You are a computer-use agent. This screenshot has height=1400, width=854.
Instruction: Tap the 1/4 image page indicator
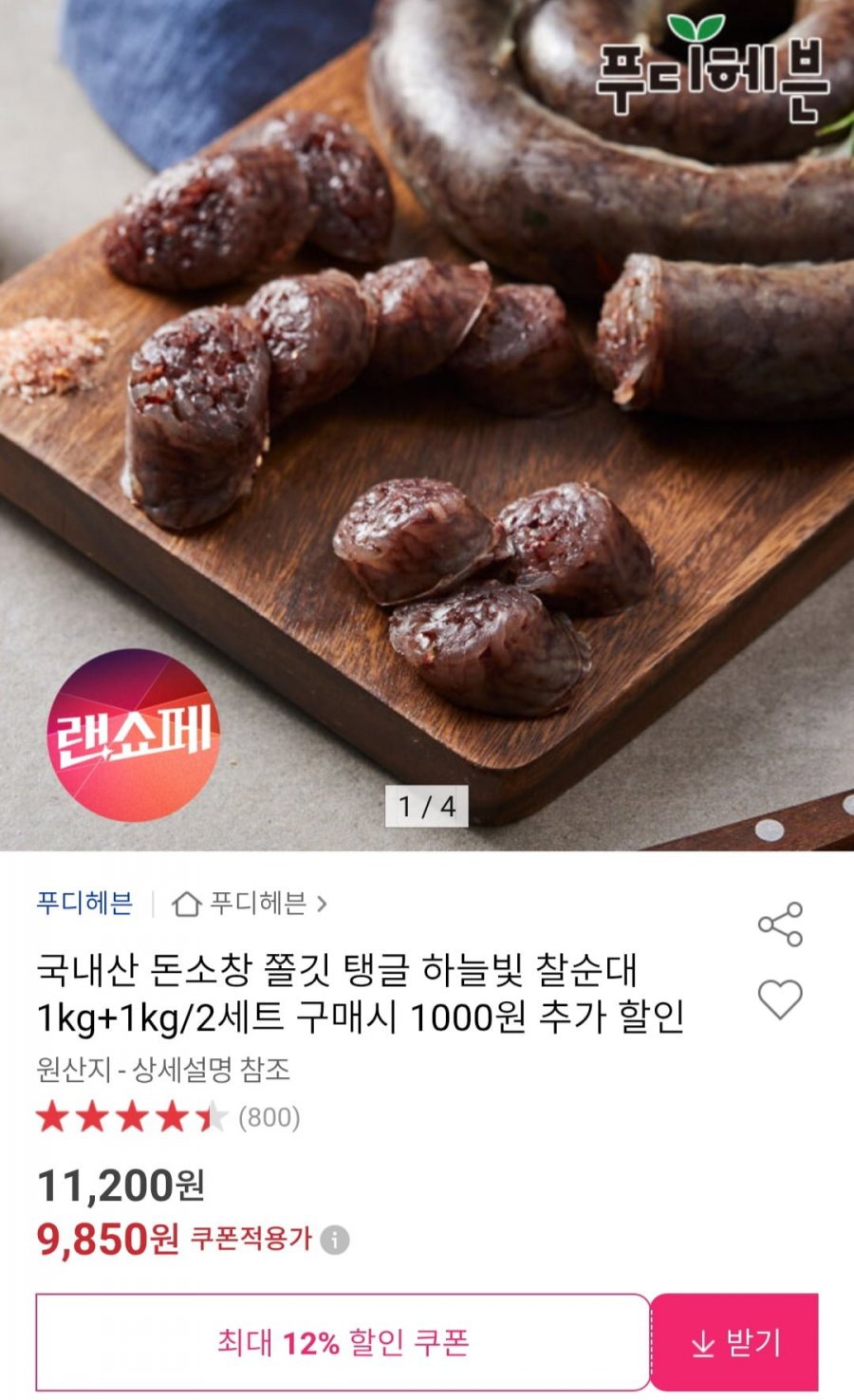[x=426, y=806]
